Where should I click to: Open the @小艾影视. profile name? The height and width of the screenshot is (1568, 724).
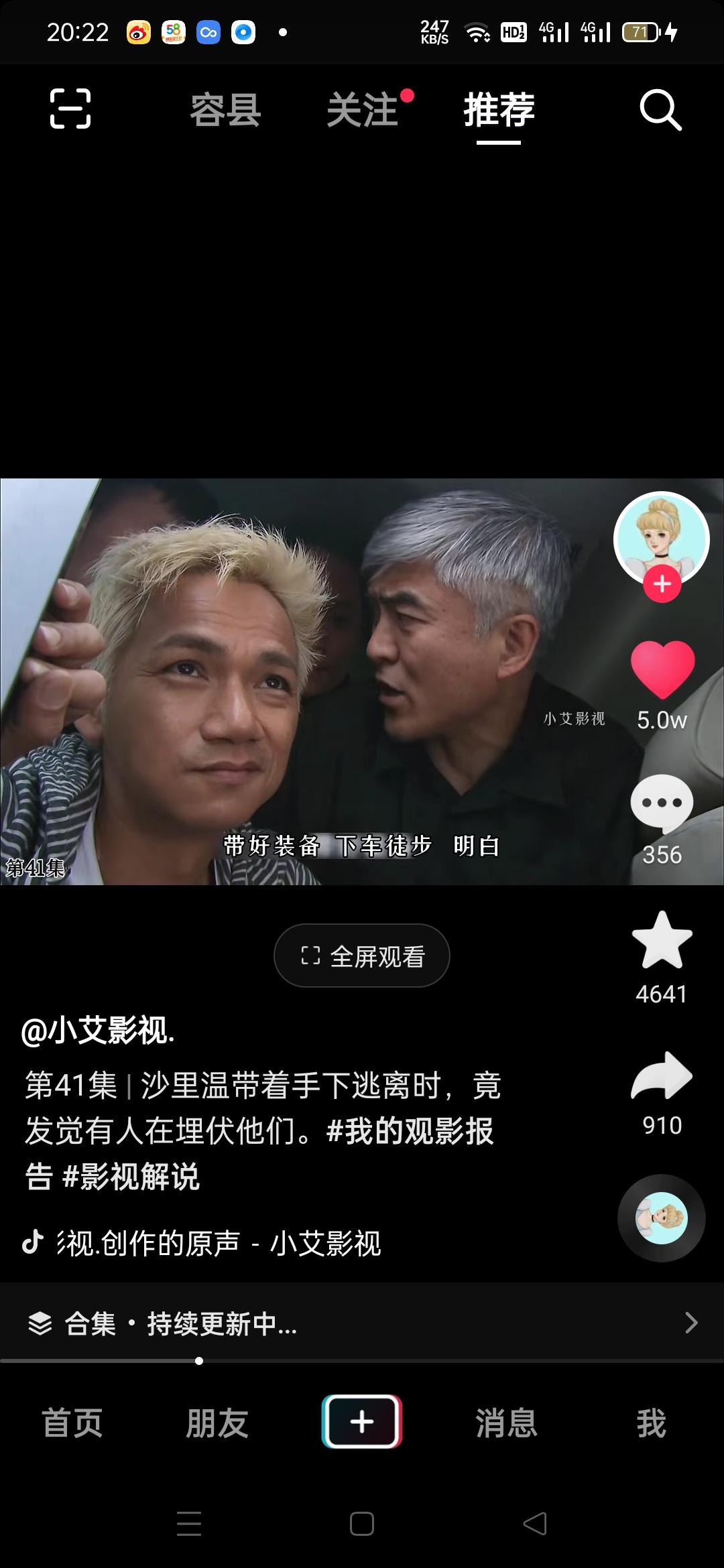pos(99,1031)
